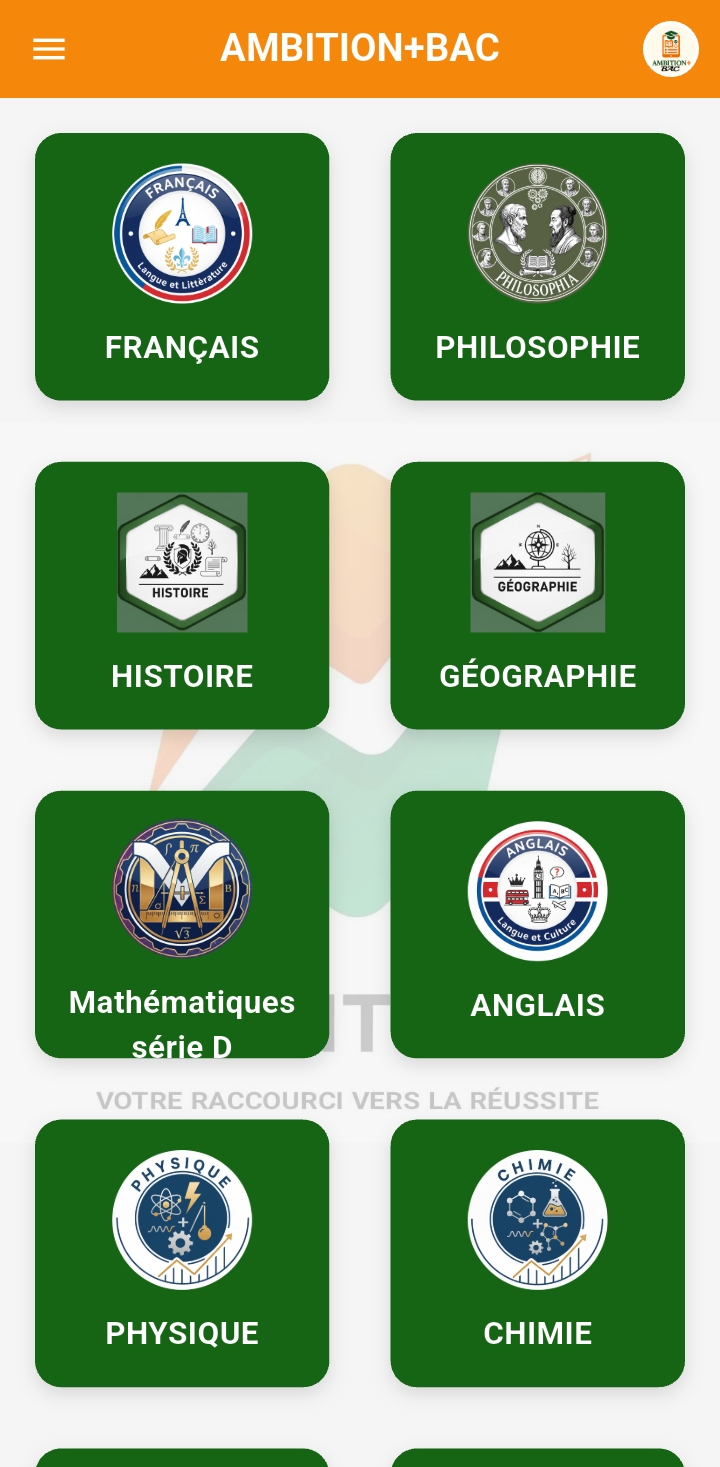The height and width of the screenshot is (1467, 720).
Task: Select the AMBITION+BAC title in the header
Action: 360,47
